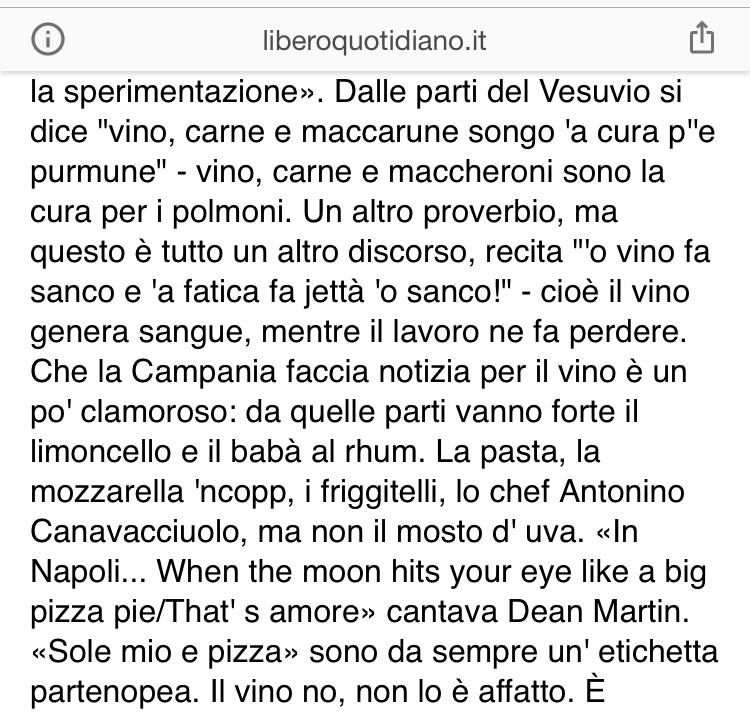Tap the liberoquotidiano.it address bar
The width and height of the screenshot is (750, 716).
[x=373, y=40]
